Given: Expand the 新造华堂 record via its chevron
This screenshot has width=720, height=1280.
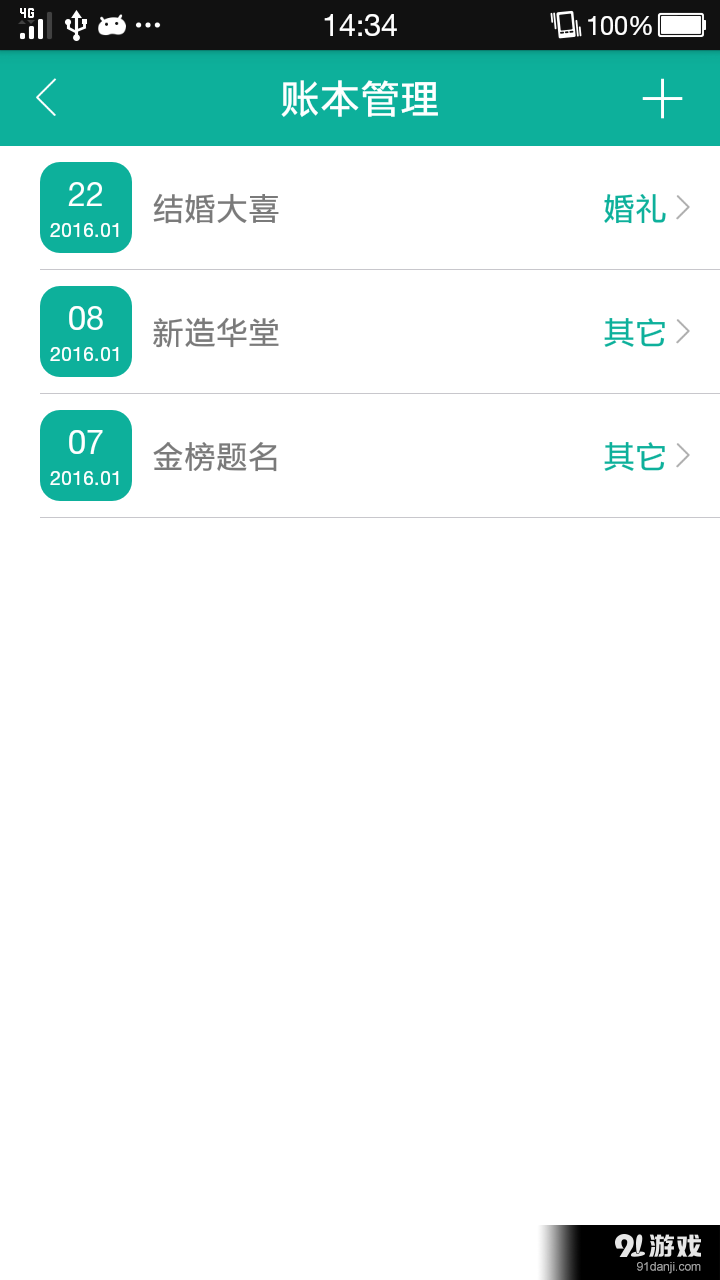Looking at the screenshot, I should pos(683,331).
